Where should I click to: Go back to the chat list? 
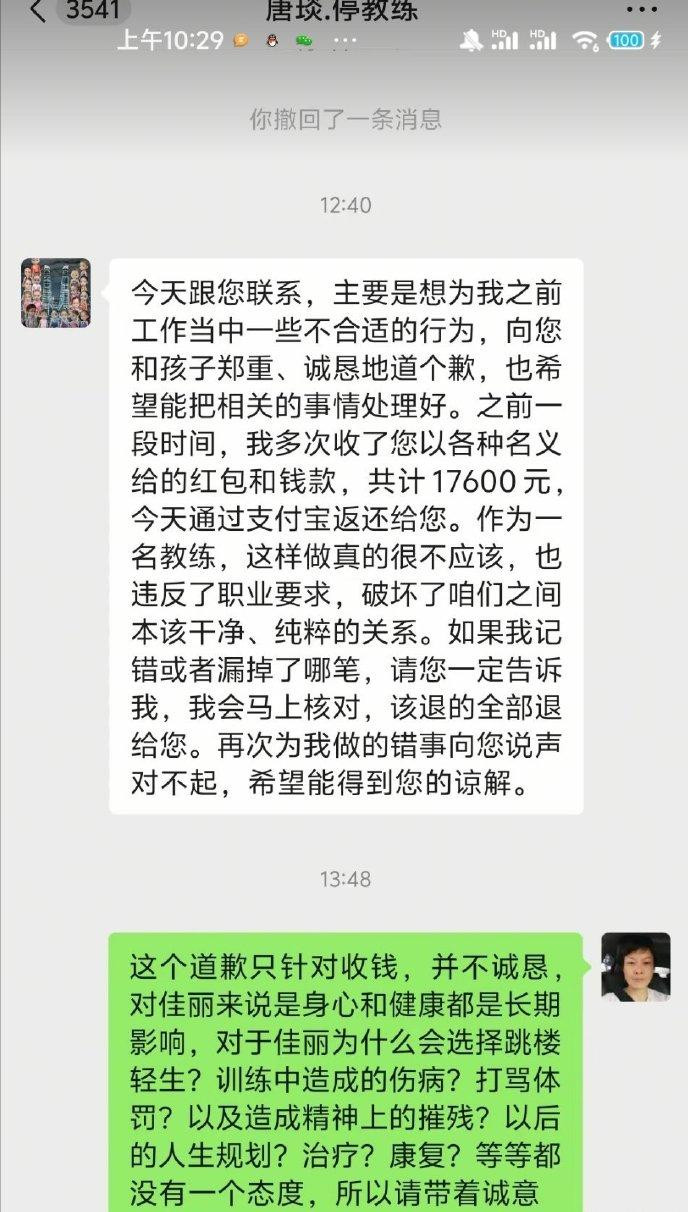(x=38, y=11)
